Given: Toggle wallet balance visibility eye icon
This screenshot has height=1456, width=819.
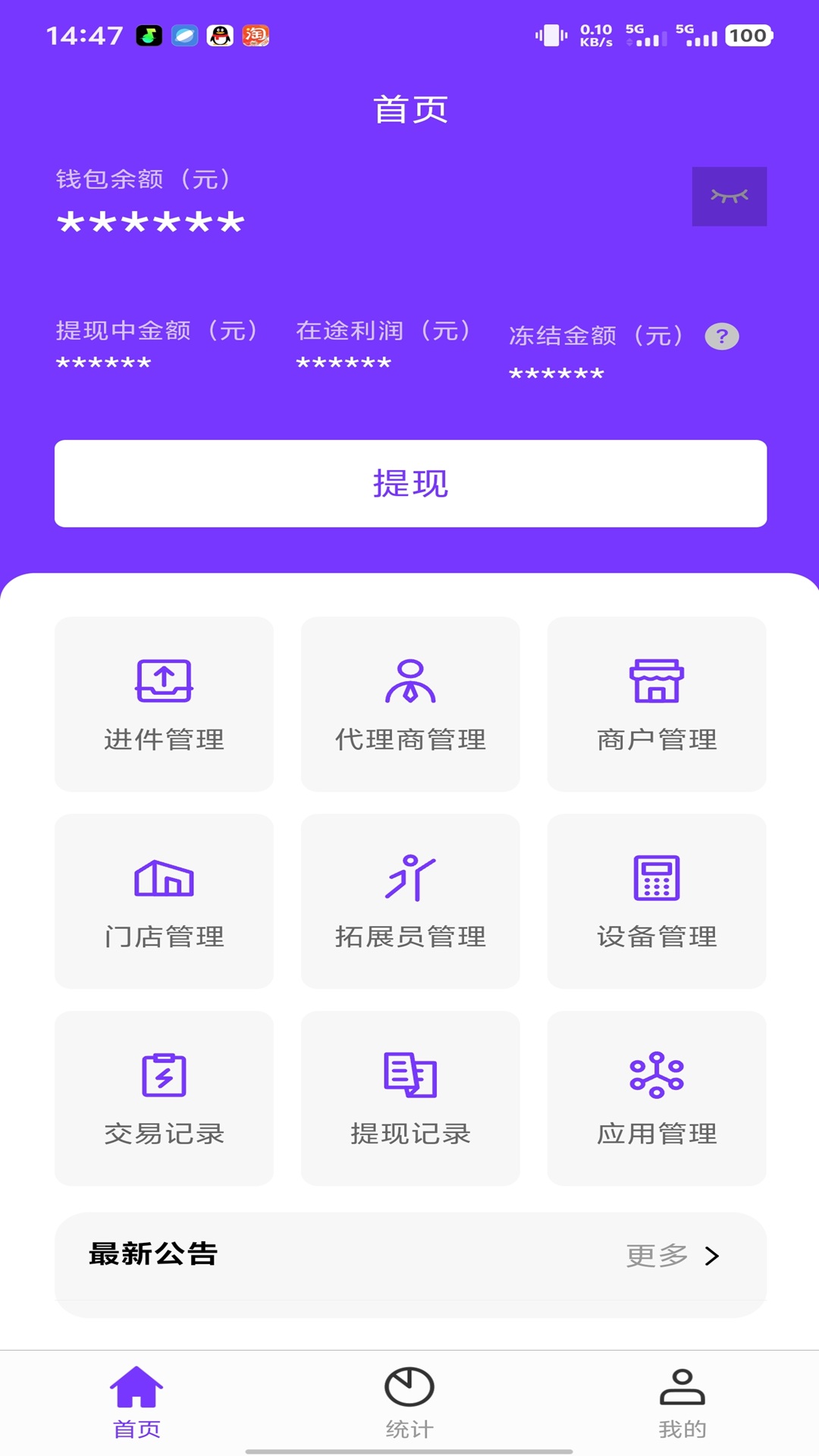Looking at the screenshot, I should tap(729, 196).
